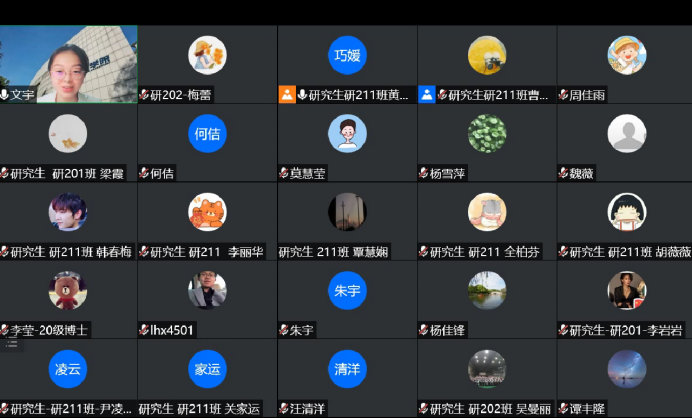The width and height of the screenshot is (692, 418).
Task: Select 吴曼丽's tile
Action: 487,375
